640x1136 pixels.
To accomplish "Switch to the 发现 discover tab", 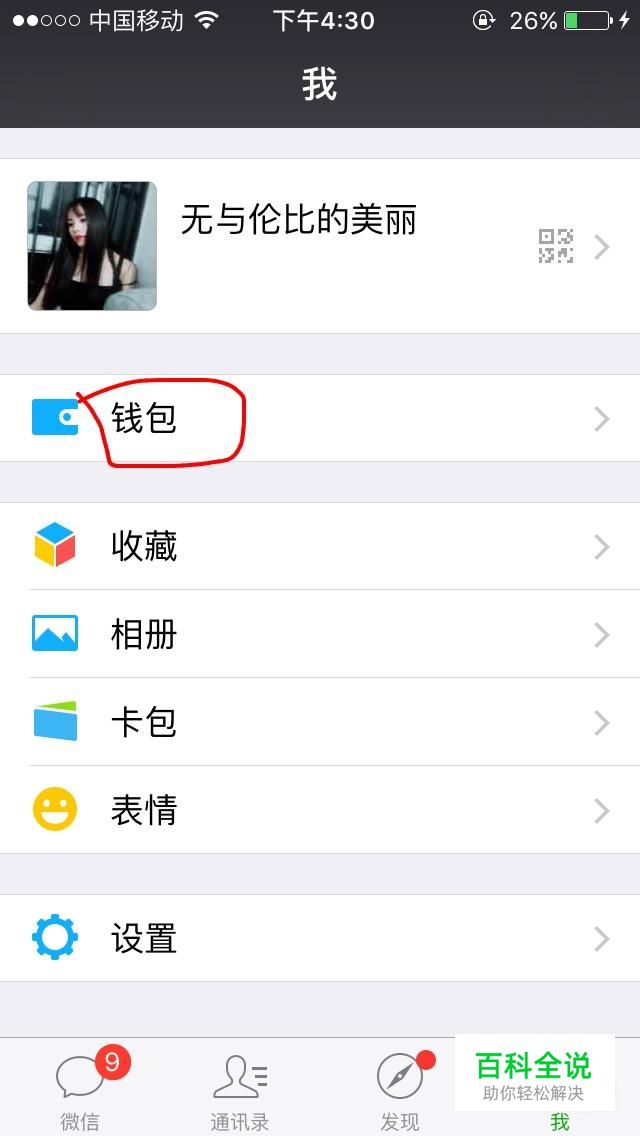I will (400, 1090).
